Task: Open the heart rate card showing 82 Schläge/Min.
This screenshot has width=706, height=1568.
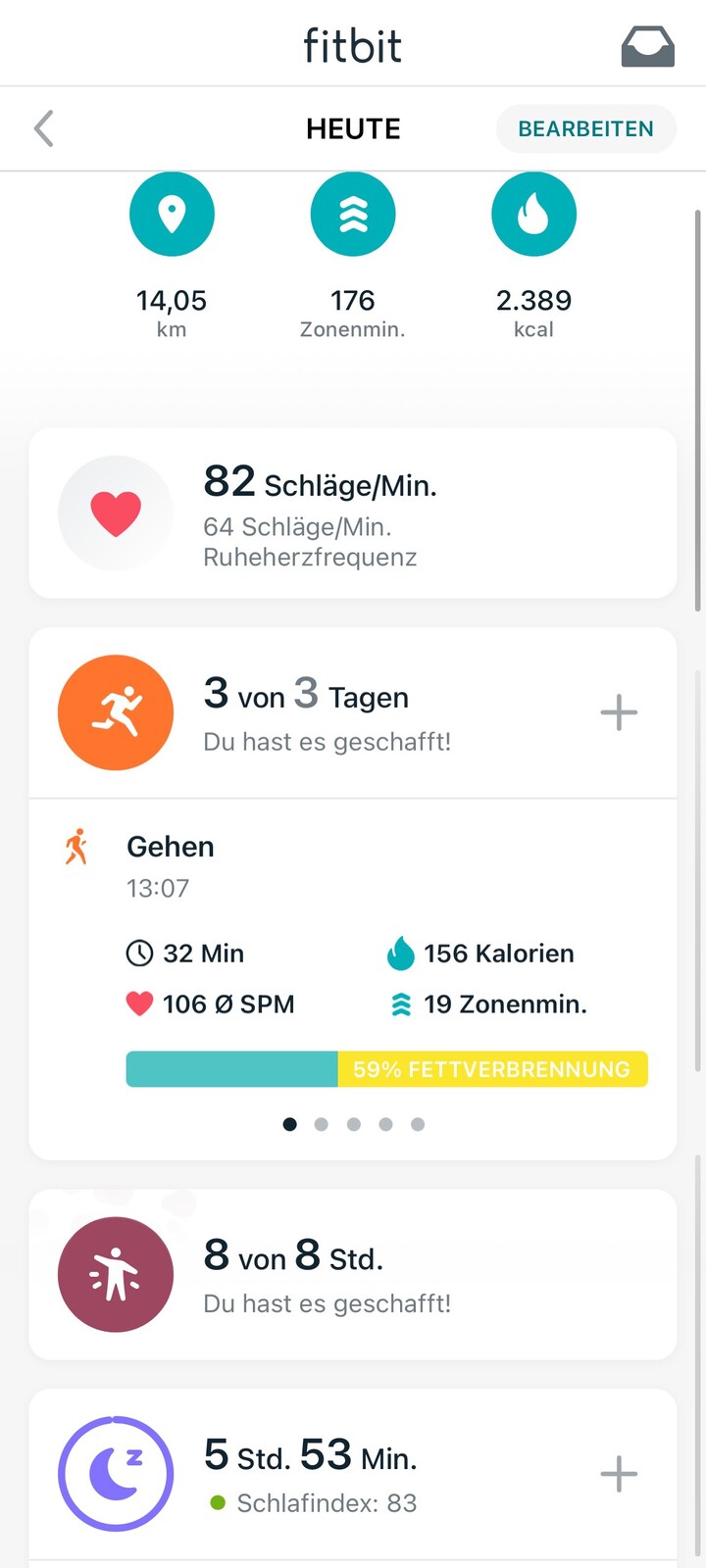Action: (353, 513)
